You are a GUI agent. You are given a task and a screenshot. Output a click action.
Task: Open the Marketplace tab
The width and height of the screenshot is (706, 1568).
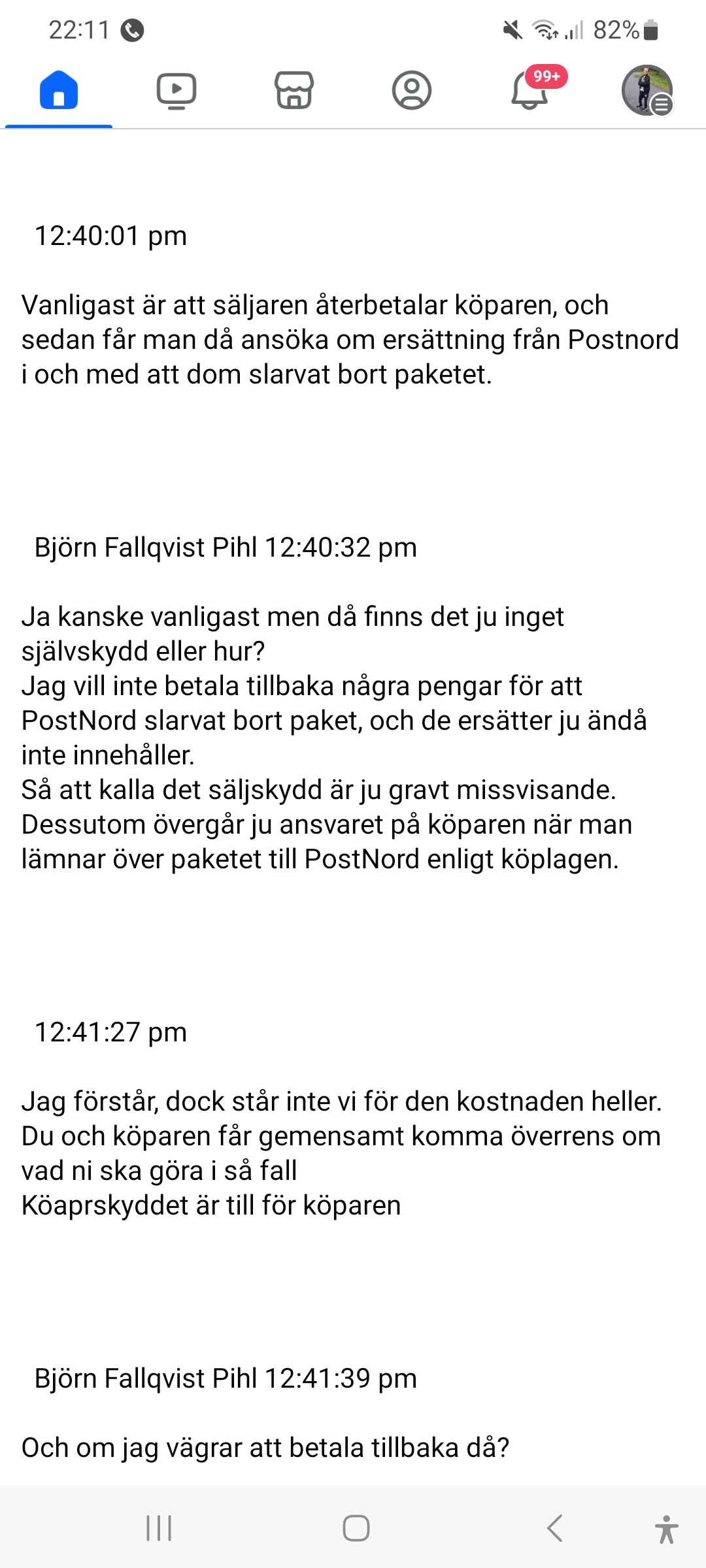coord(294,90)
